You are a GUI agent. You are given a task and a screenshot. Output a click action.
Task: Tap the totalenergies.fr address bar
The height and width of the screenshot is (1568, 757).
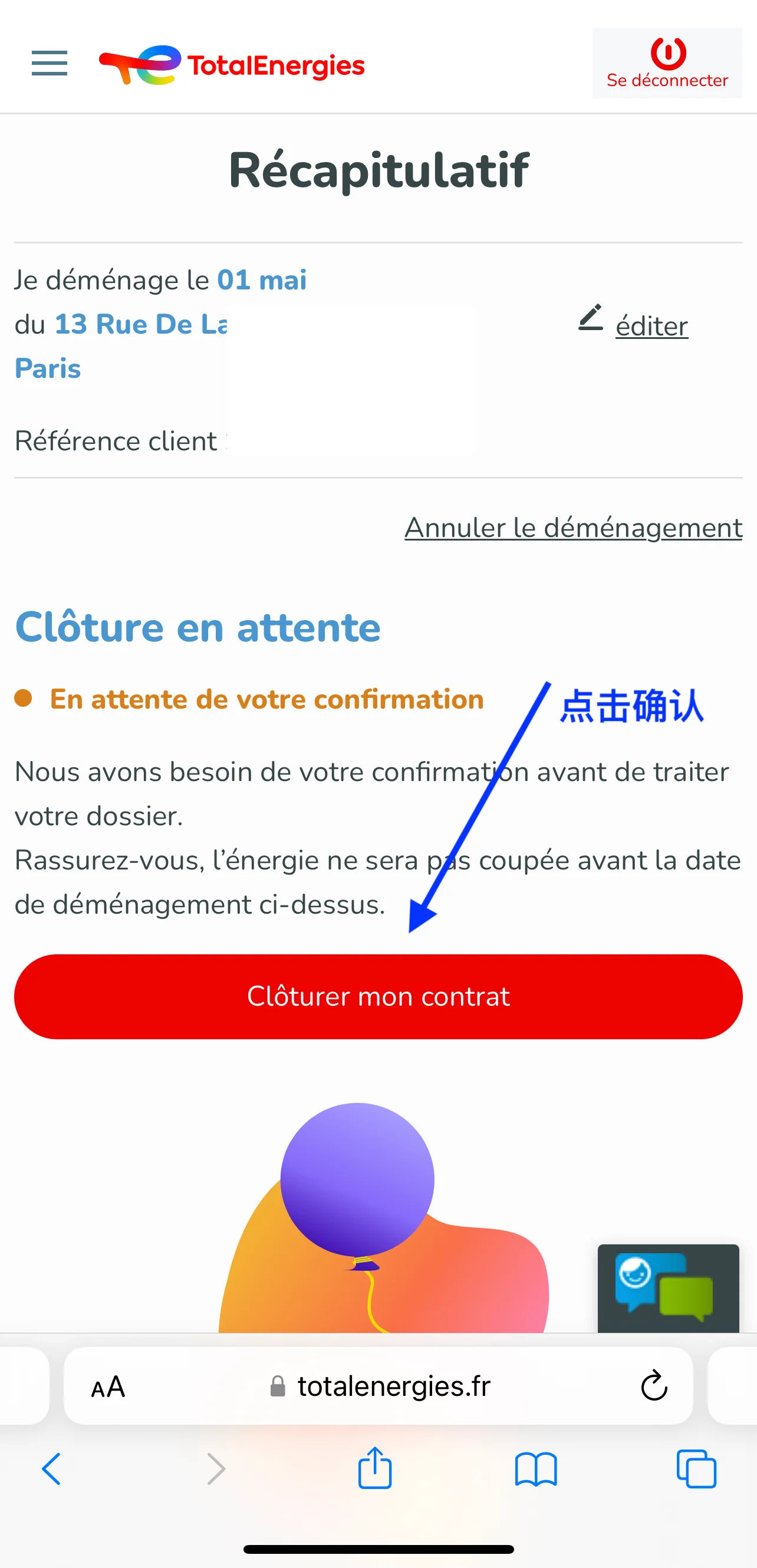(378, 1386)
